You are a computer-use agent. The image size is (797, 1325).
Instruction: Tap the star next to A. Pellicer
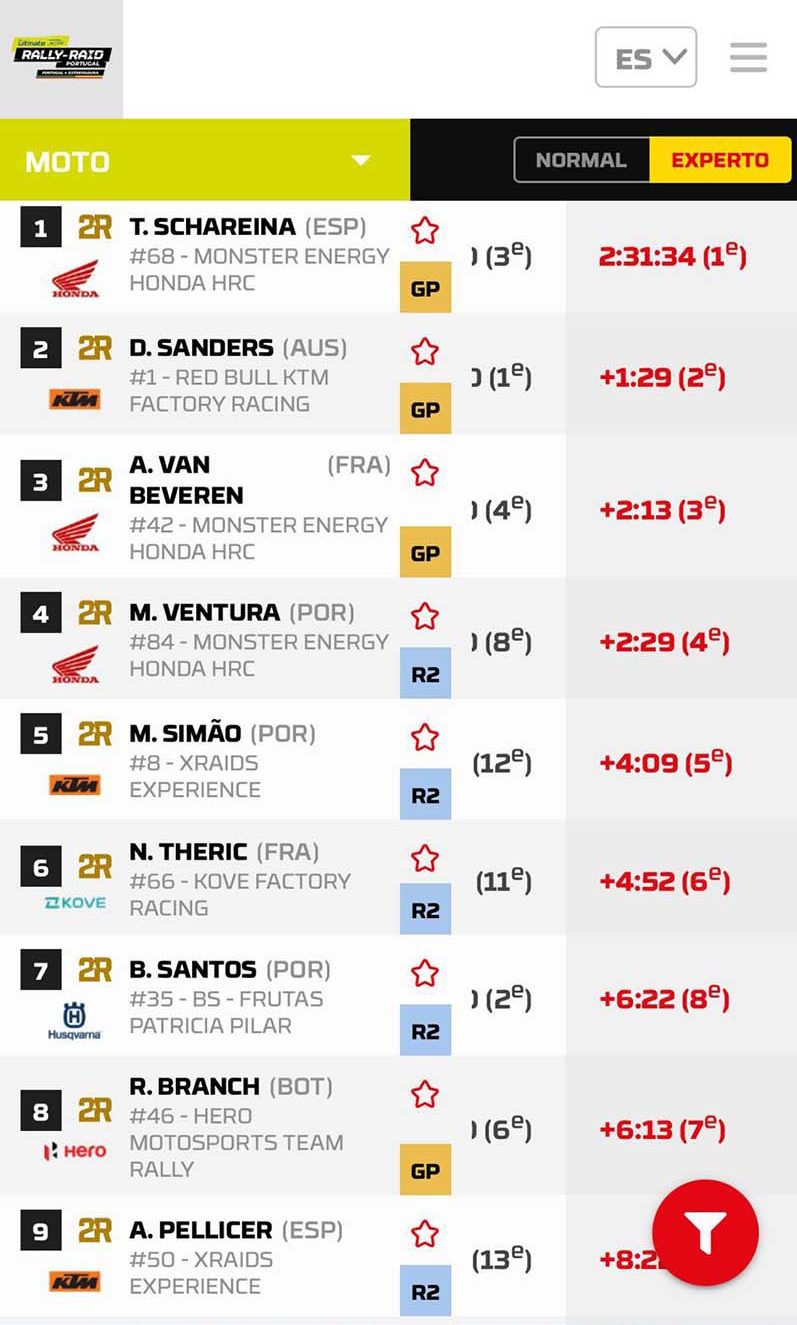(x=425, y=1234)
